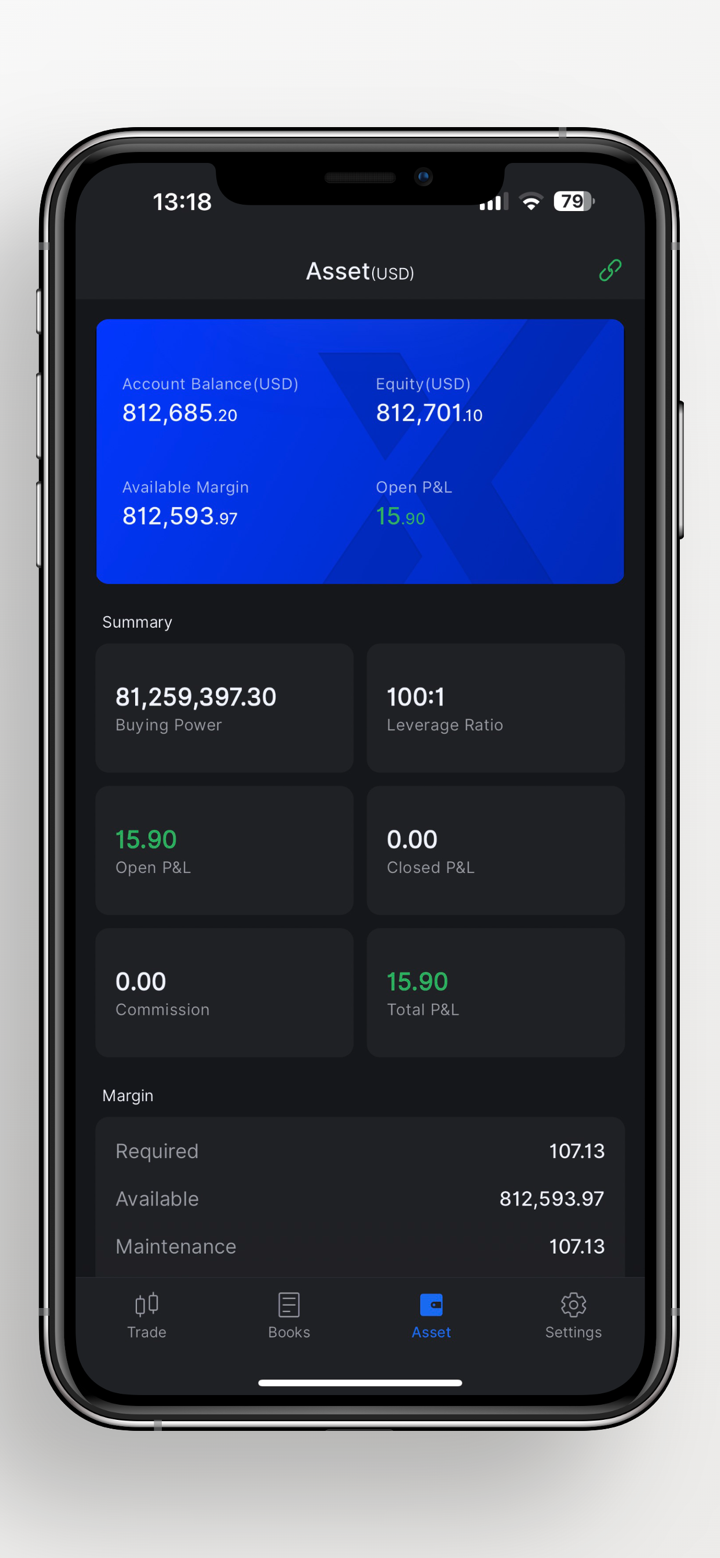
Task: Switch to the Trade tab
Action: pos(147,1314)
